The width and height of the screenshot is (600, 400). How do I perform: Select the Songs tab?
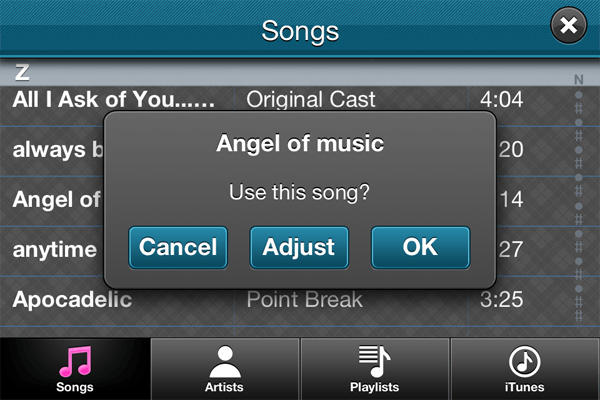pyautogui.click(x=75, y=369)
